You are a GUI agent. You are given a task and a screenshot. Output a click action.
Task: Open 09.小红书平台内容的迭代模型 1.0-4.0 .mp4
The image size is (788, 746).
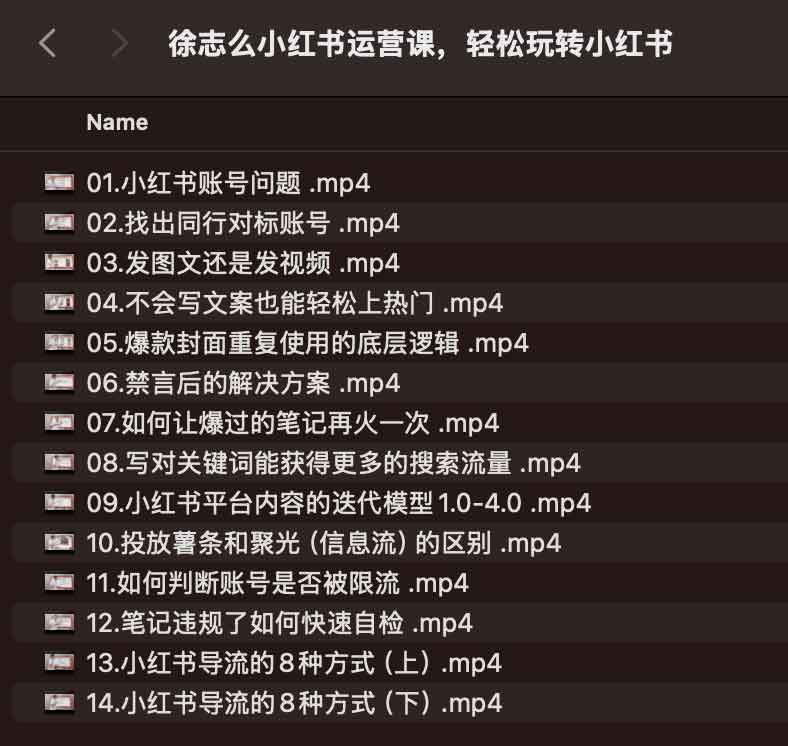pyautogui.click(x=338, y=503)
